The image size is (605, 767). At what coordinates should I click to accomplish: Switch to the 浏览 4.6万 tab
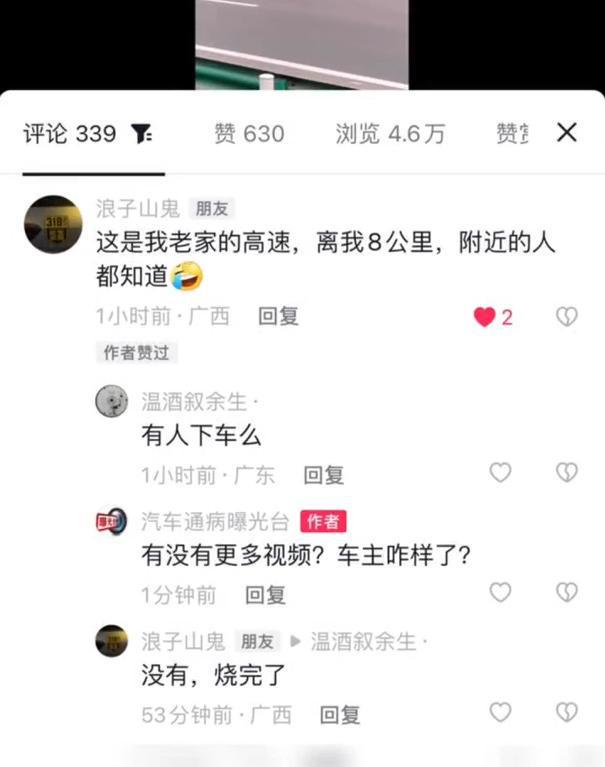pos(390,134)
